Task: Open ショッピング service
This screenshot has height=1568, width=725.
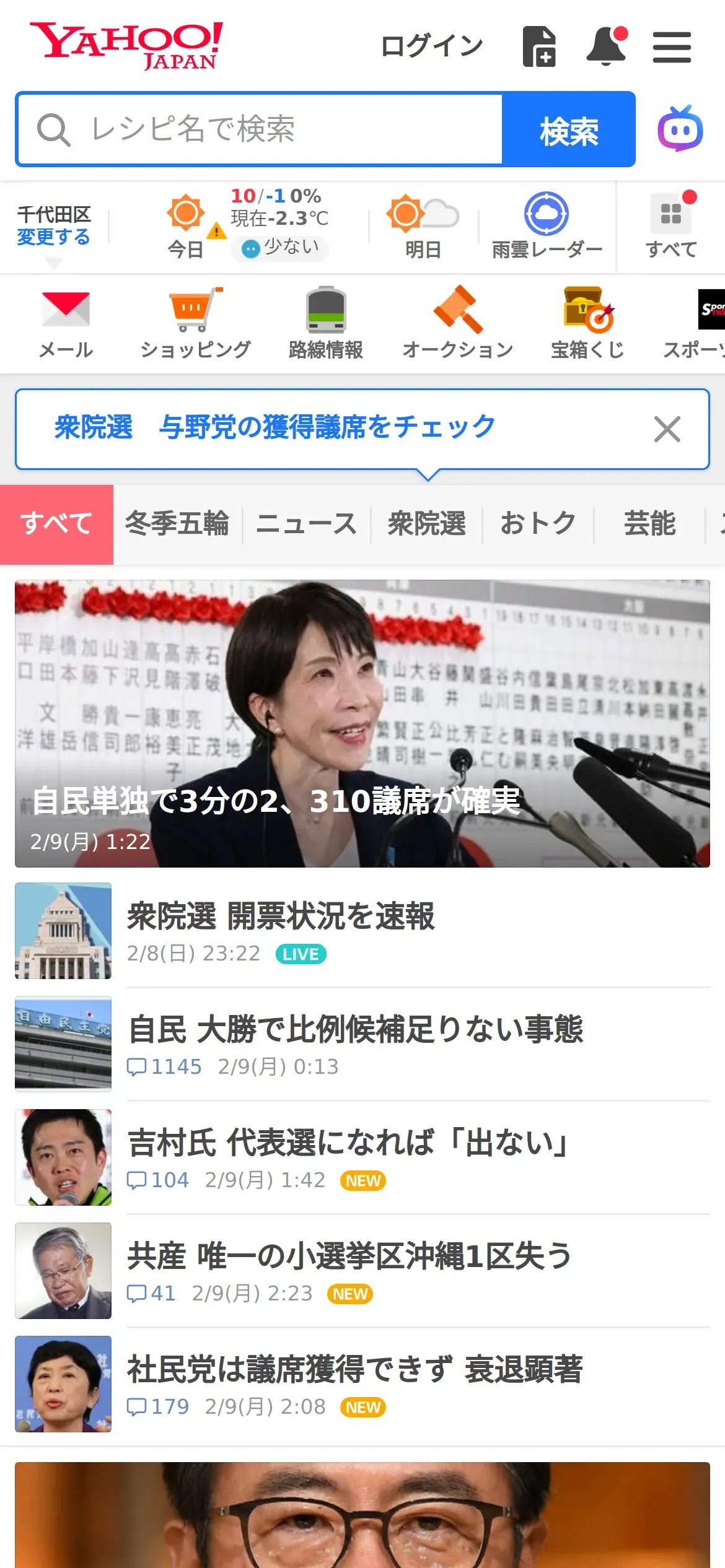Action: pos(196,323)
